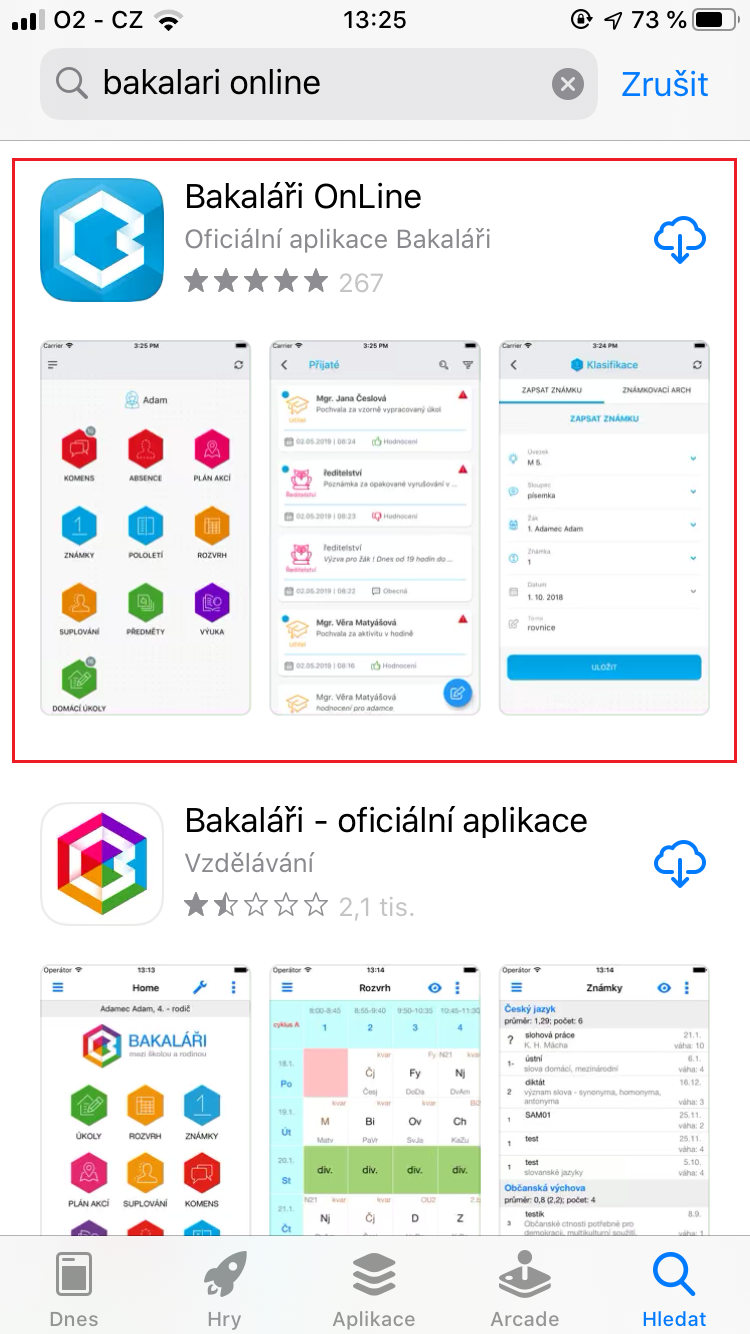Clear the search text
750x1334 pixels.
[567, 84]
